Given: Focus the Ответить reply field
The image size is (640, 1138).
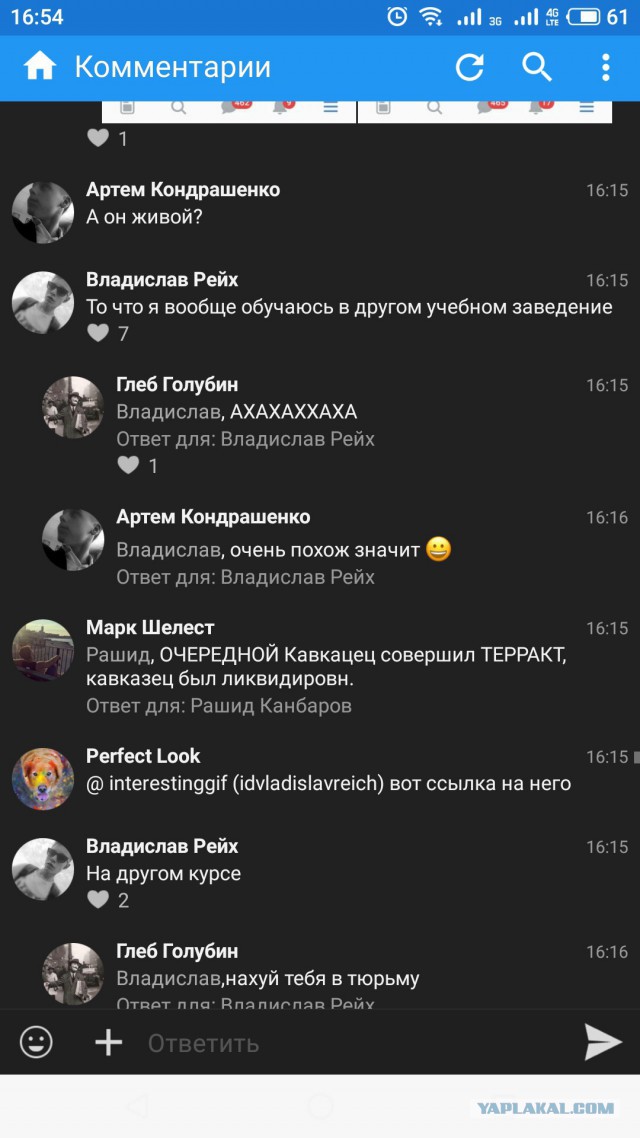Looking at the screenshot, I should coord(350,1043).
